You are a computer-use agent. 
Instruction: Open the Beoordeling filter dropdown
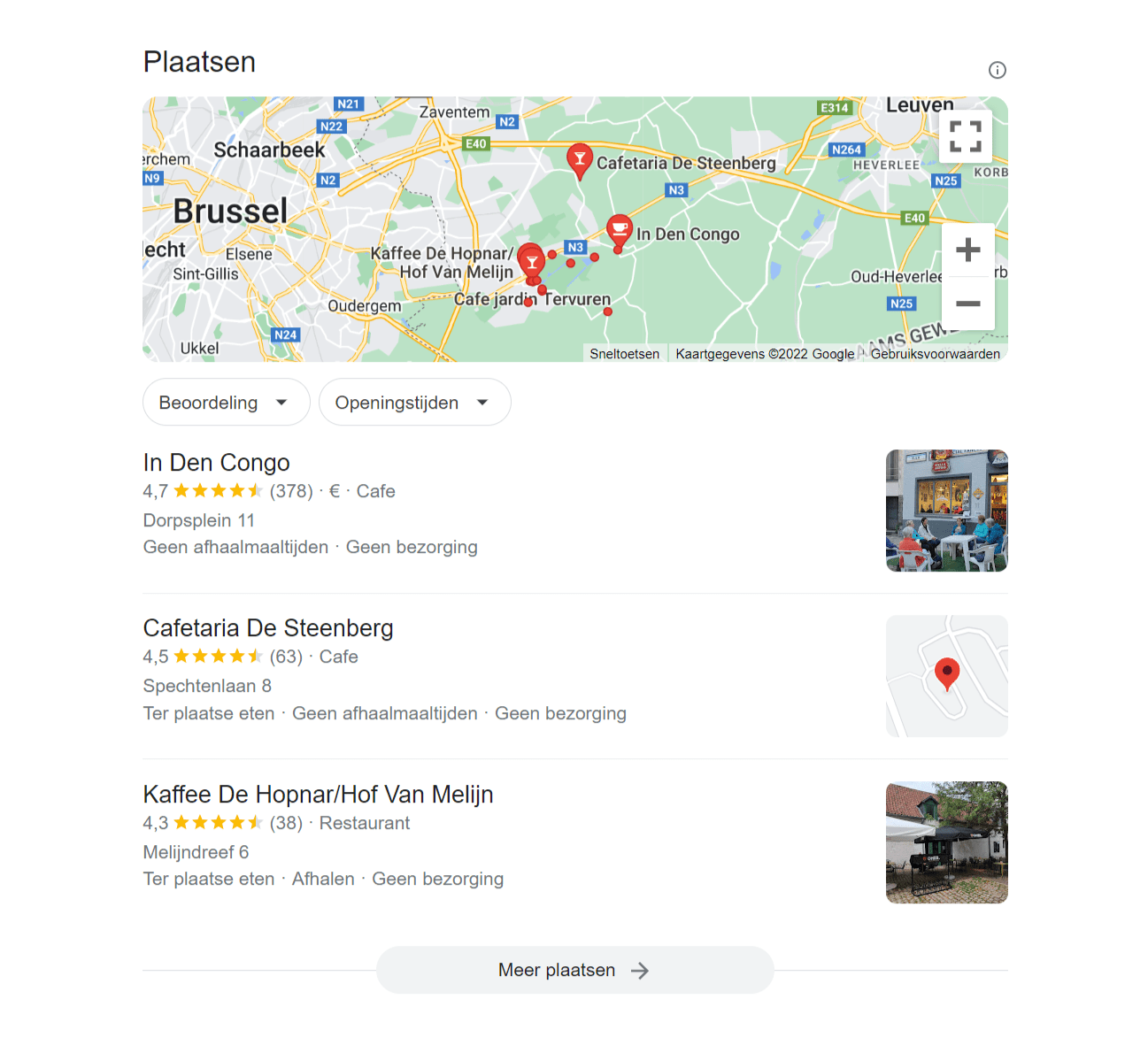226,403
